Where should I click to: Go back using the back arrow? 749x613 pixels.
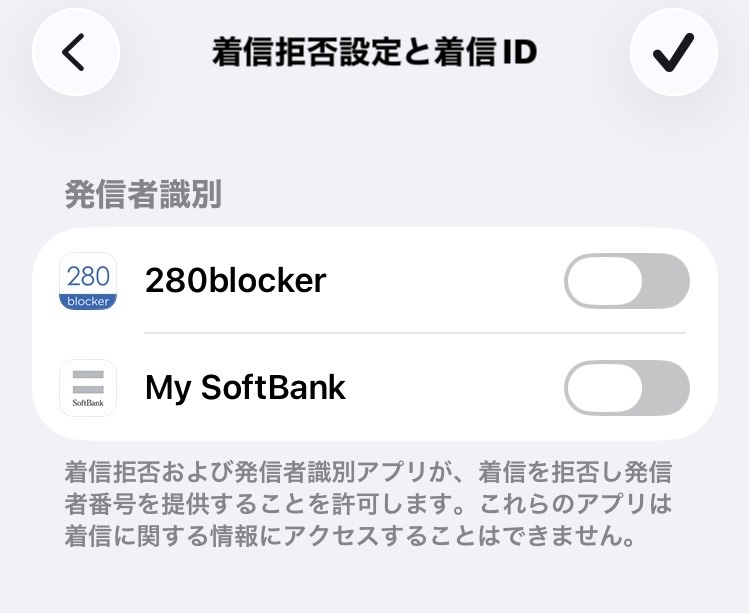tap(75, 52)
